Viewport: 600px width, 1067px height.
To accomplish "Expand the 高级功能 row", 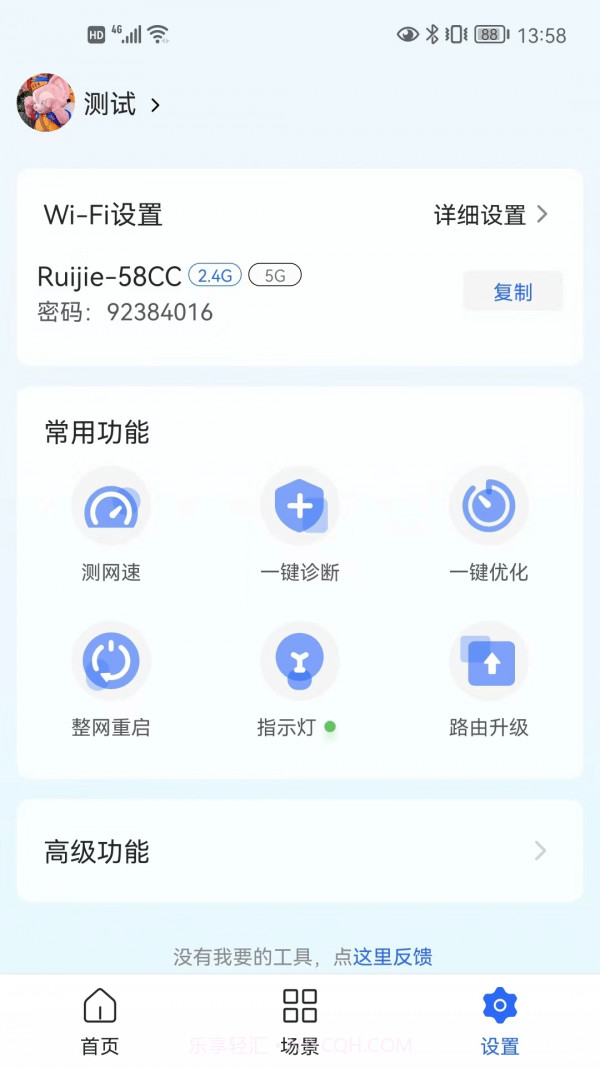I will pyautogui.click(x=300, y=851).
